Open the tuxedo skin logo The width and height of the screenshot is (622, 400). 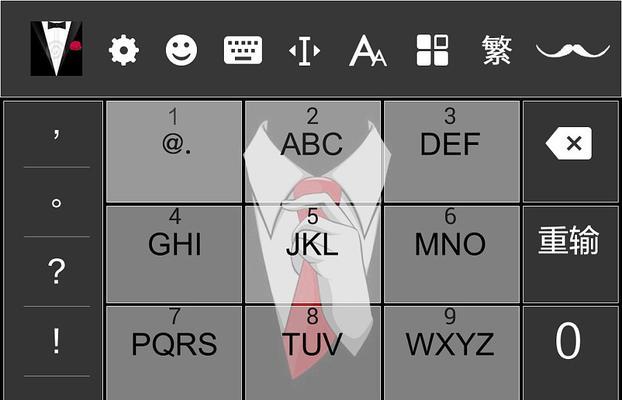click(x=56, y=48)
